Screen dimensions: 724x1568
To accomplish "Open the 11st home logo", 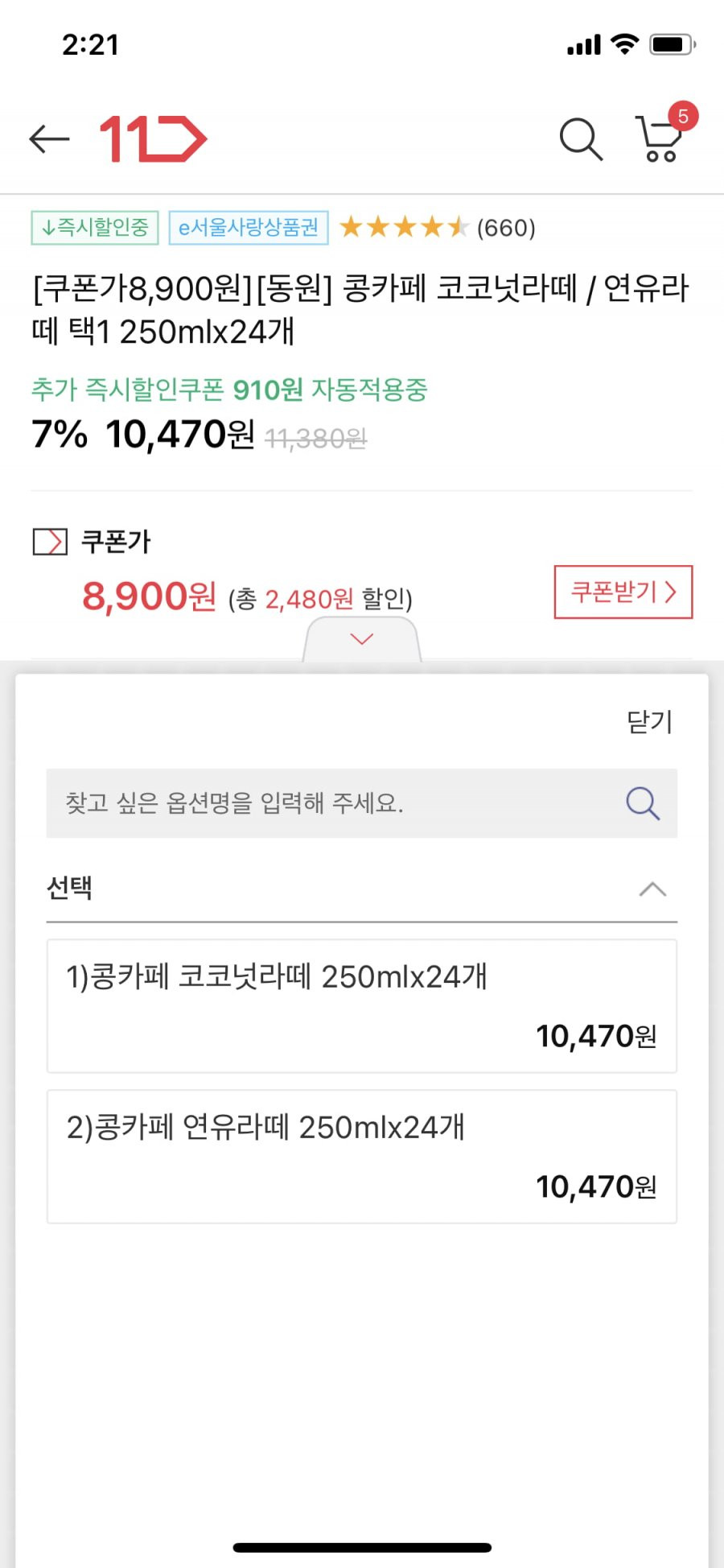I will 153,138.
